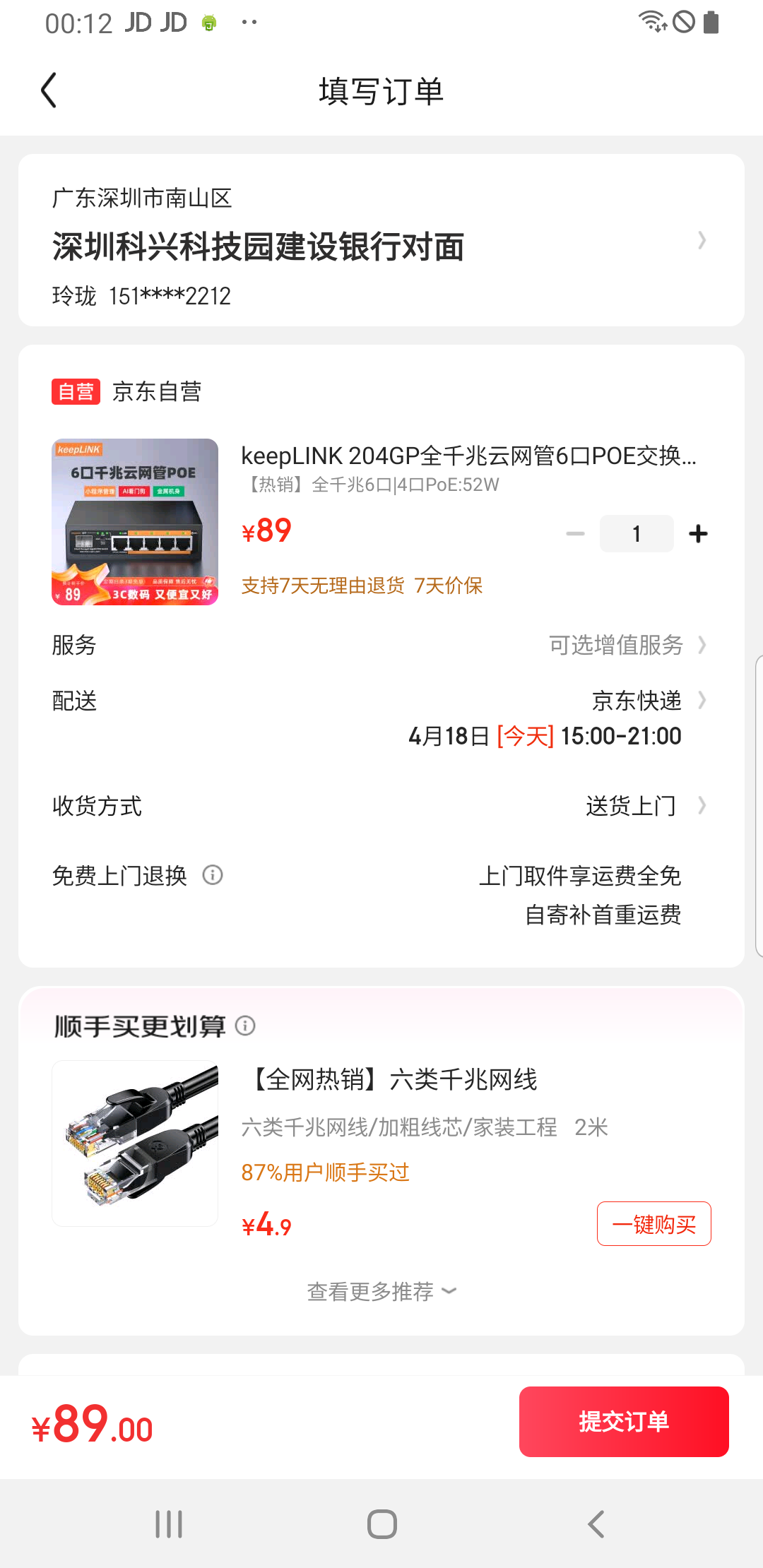This screenshot has height=1568, width=763.
Task: Expand 查看更多推荐 to see more recommendations
Action: click(381, 1292)
